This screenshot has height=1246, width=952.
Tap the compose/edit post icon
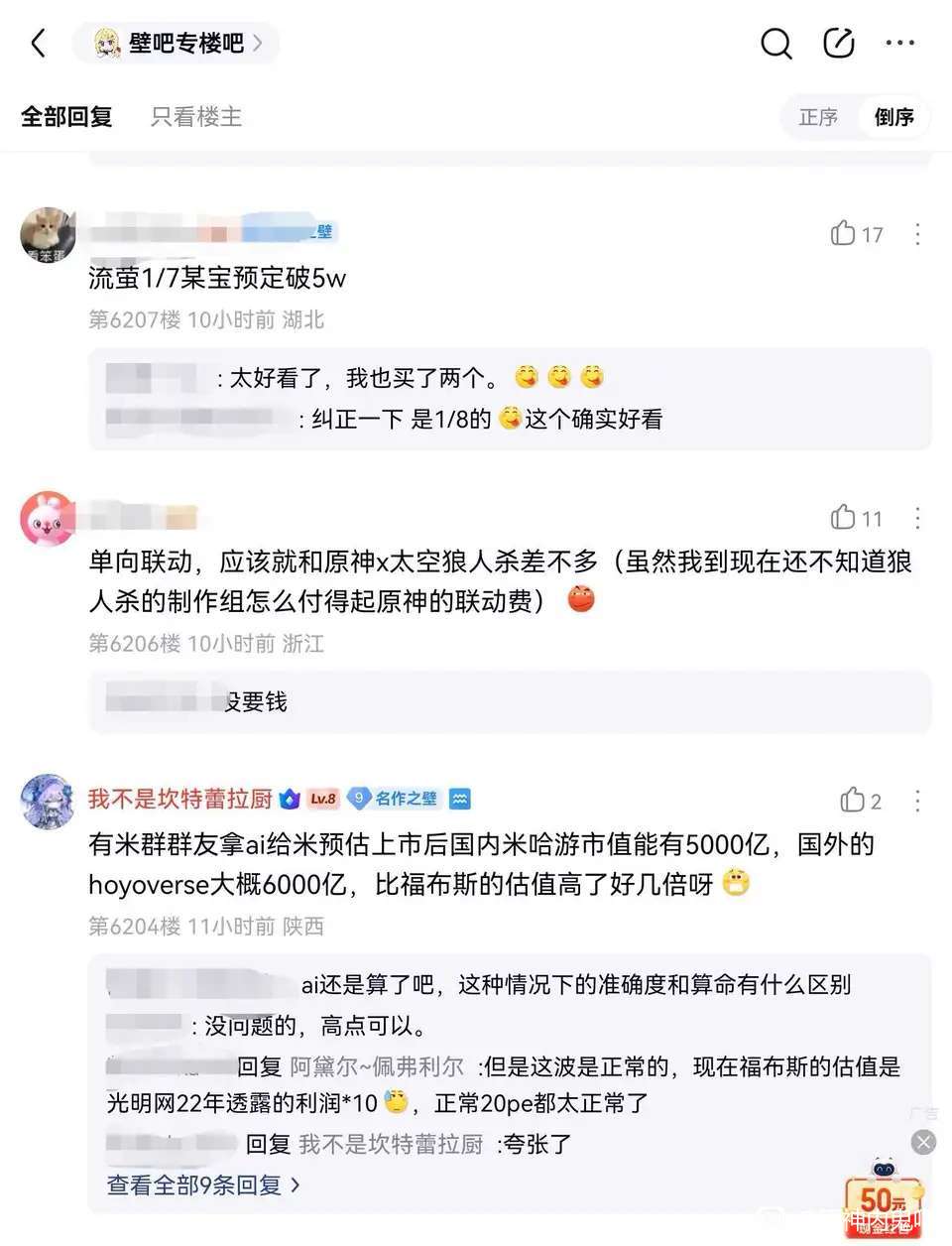pyautogui.click(x=839, y=43)
